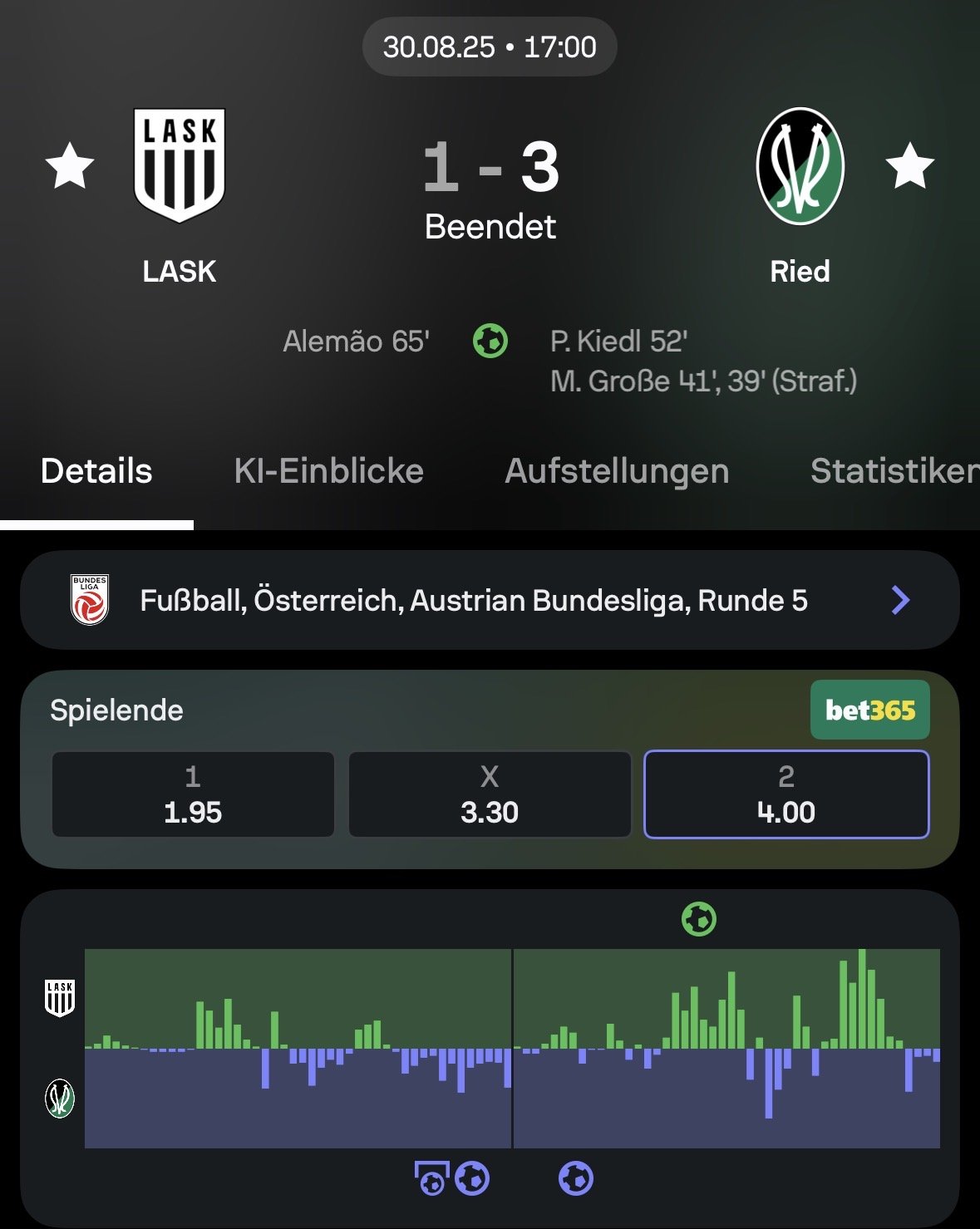Image resolution: width=980 pixels, height=1229 pixels.
Task: Open the Austrian Bundesliga Runde 5 row
Action: pos(490,600)
